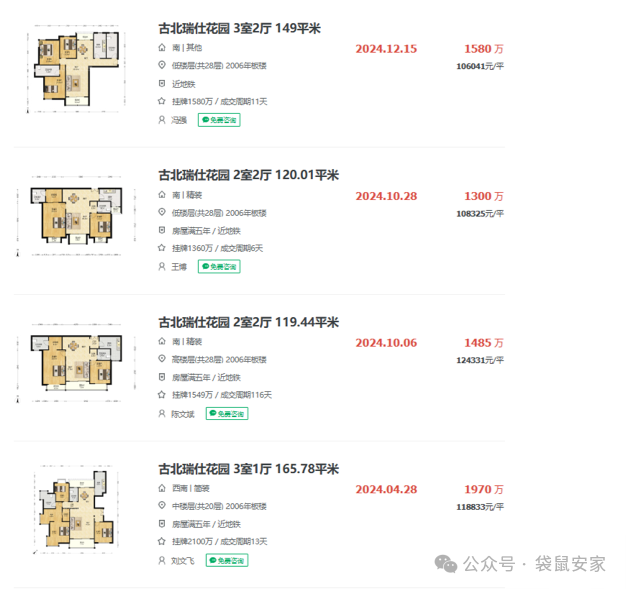Open floor plan of the 149平米 listing

78,68
